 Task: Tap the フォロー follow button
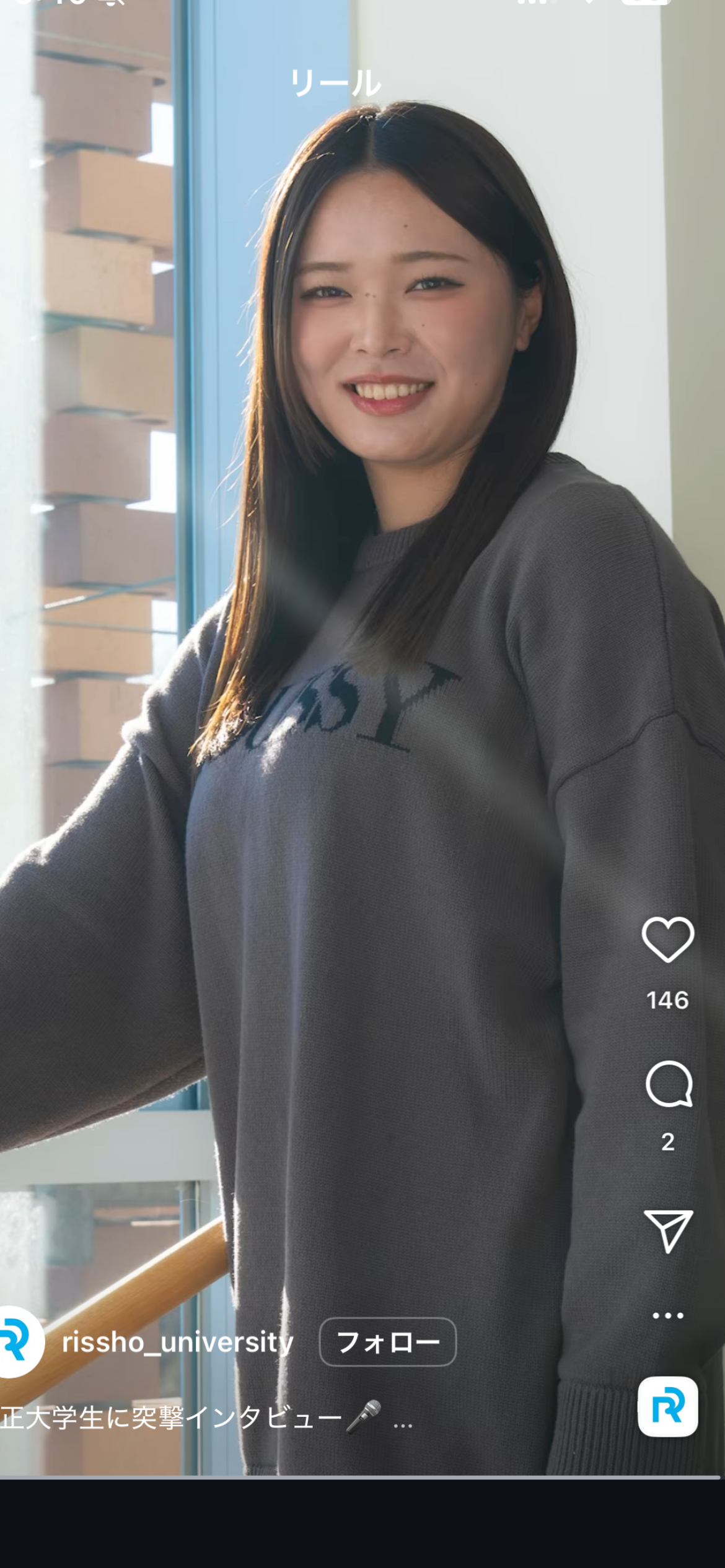point(387,1342)
